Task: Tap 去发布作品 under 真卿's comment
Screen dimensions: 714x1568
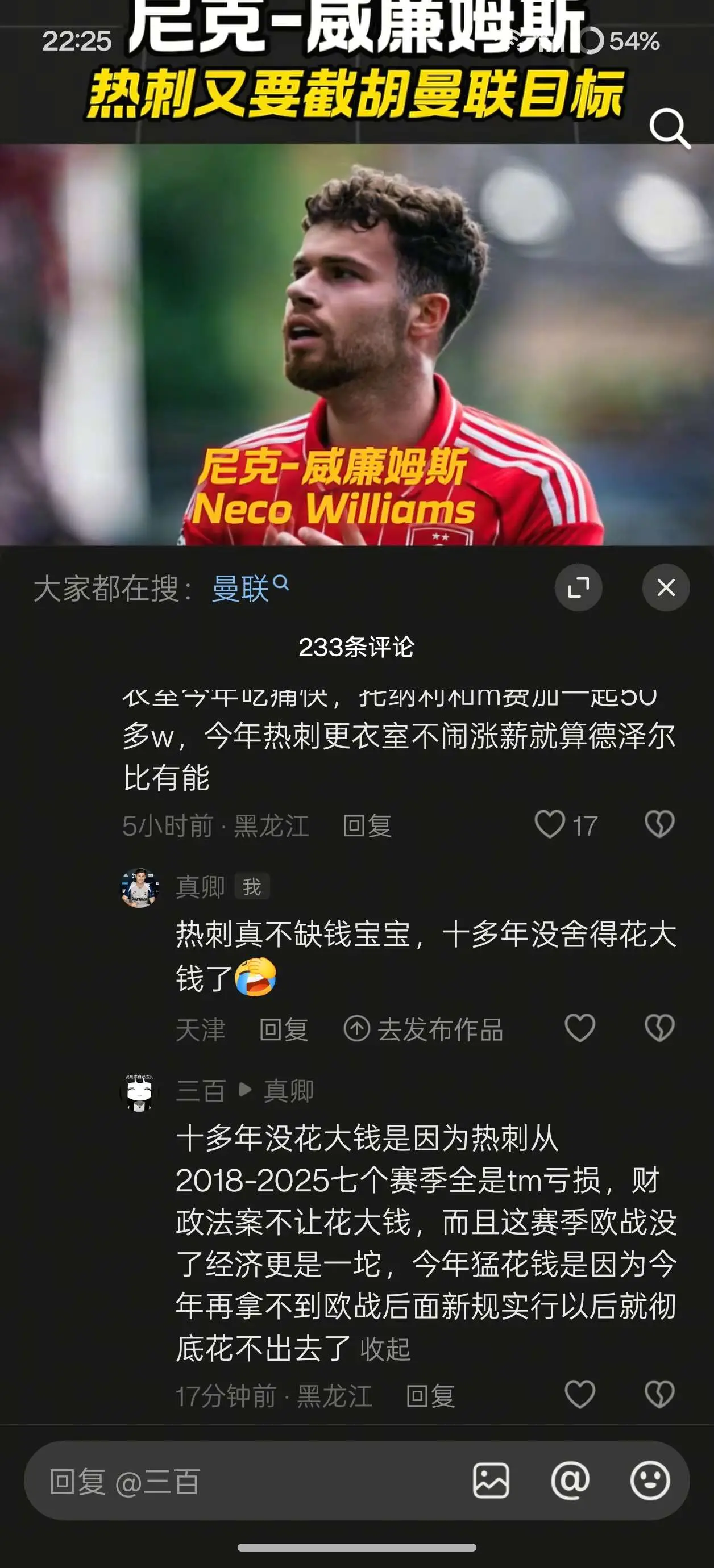Action: [424, 1029]
